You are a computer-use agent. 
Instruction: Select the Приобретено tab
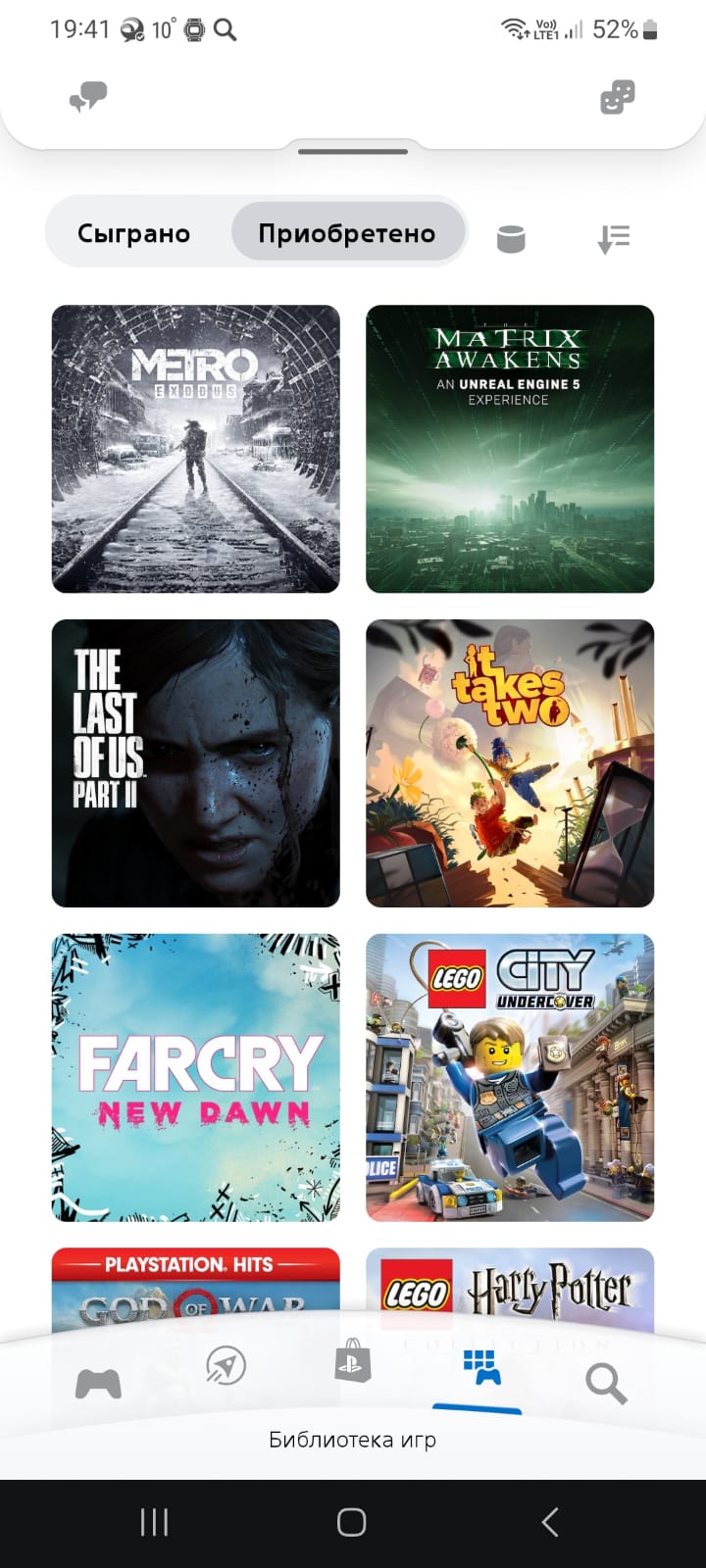[x=347, y=233]
